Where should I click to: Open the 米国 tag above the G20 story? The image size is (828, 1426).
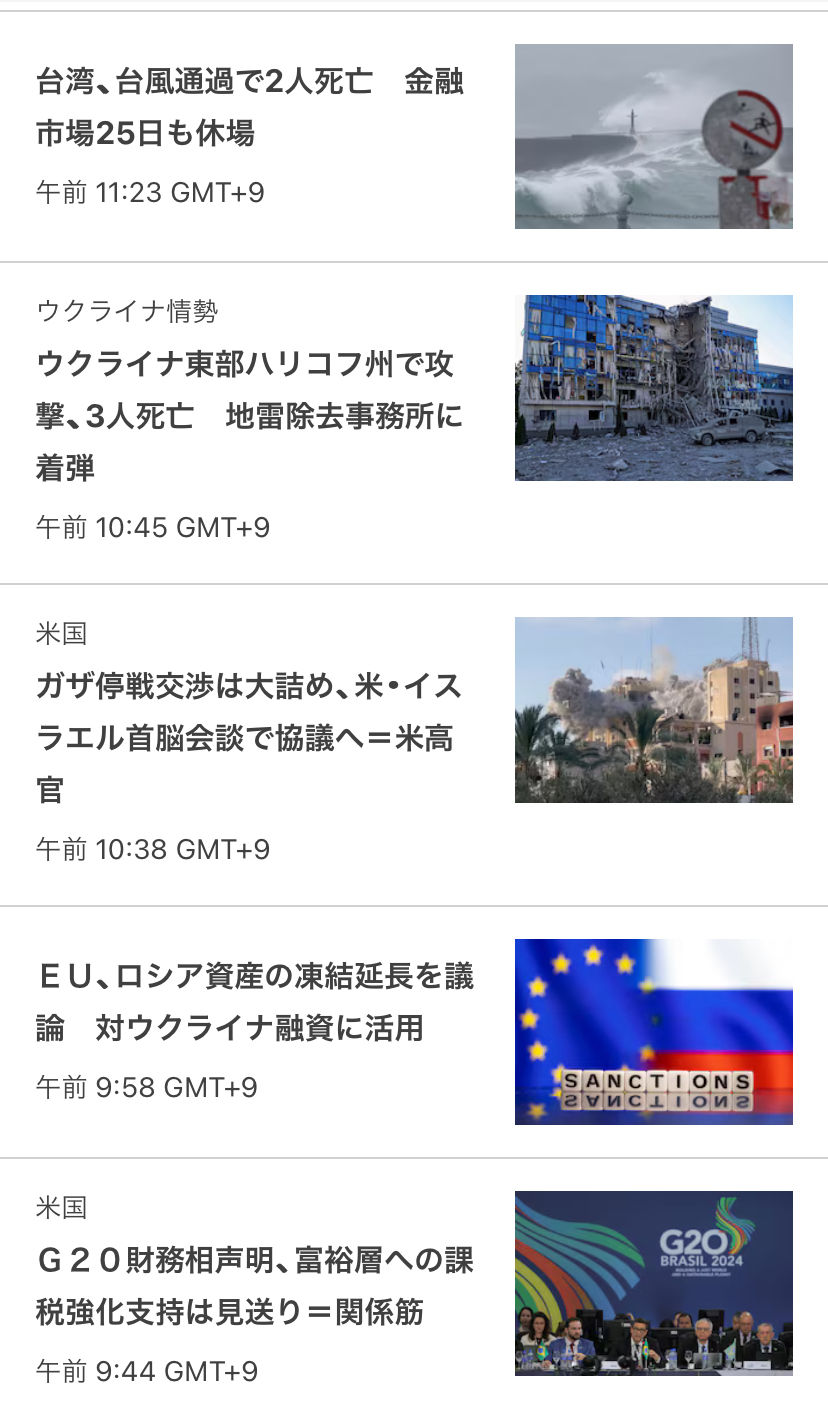pyautogui.click(x=62, y=1207)
